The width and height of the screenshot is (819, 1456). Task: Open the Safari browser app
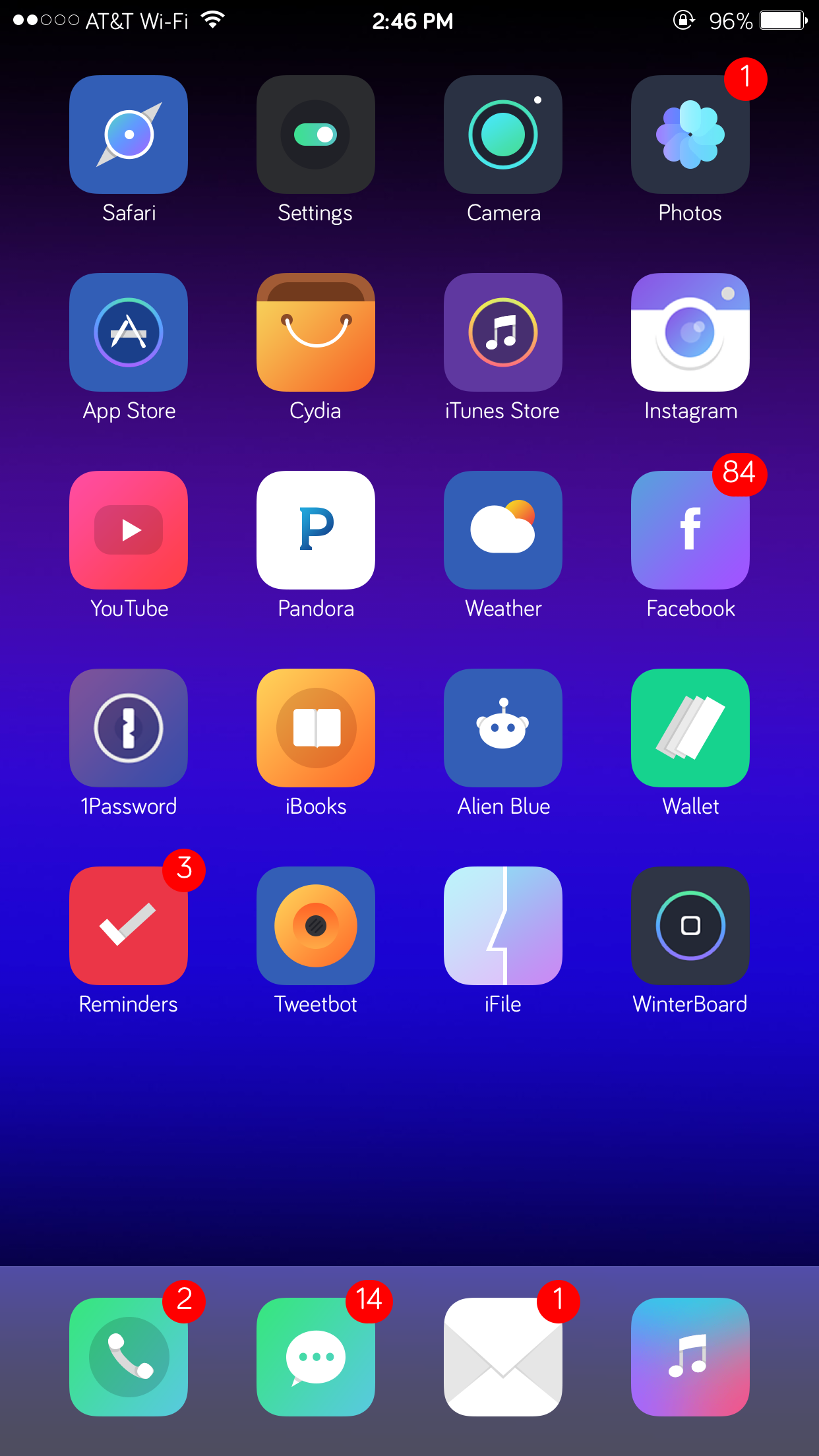(129, 135)
